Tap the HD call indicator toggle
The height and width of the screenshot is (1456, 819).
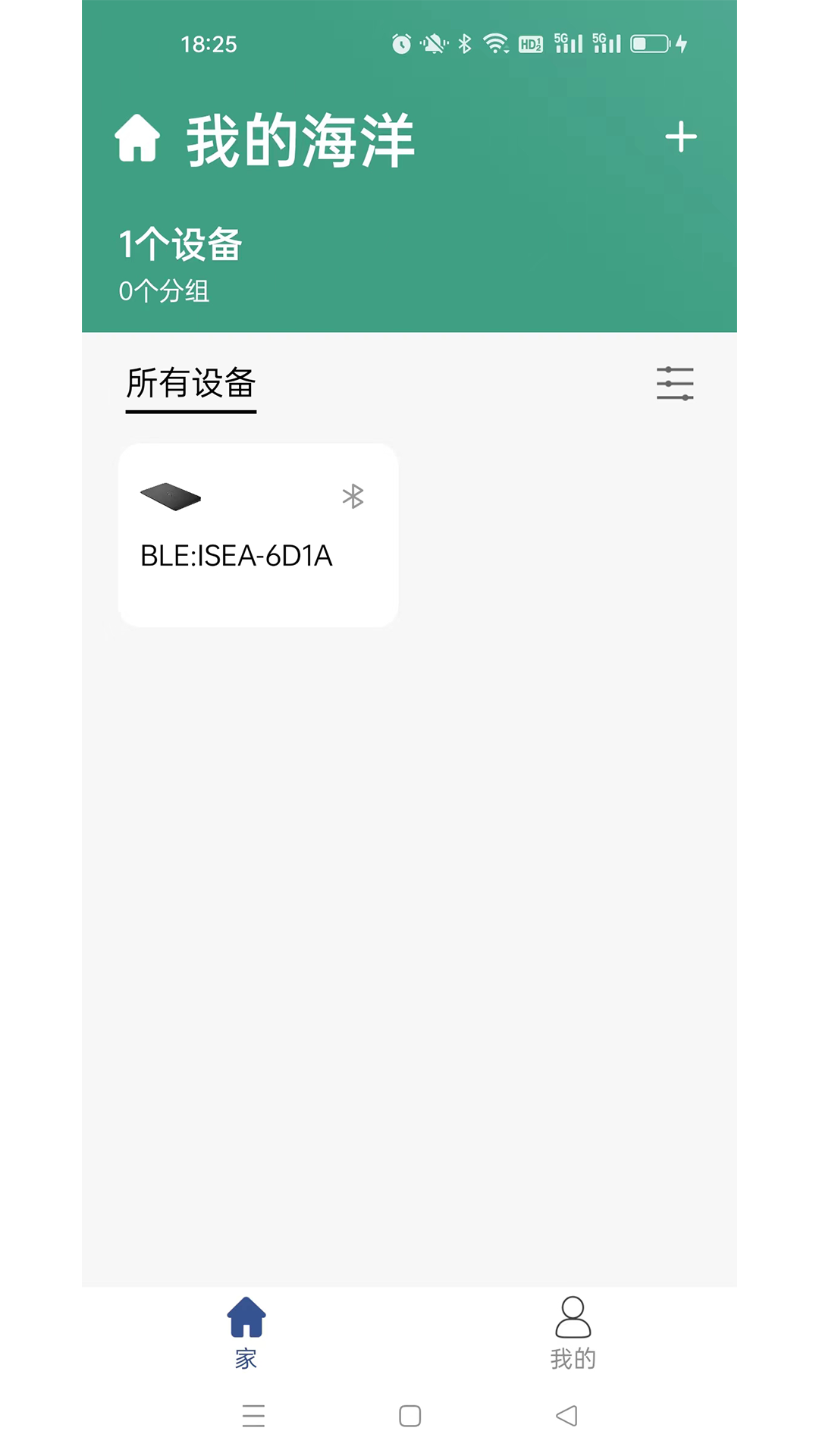coord(531,43)
